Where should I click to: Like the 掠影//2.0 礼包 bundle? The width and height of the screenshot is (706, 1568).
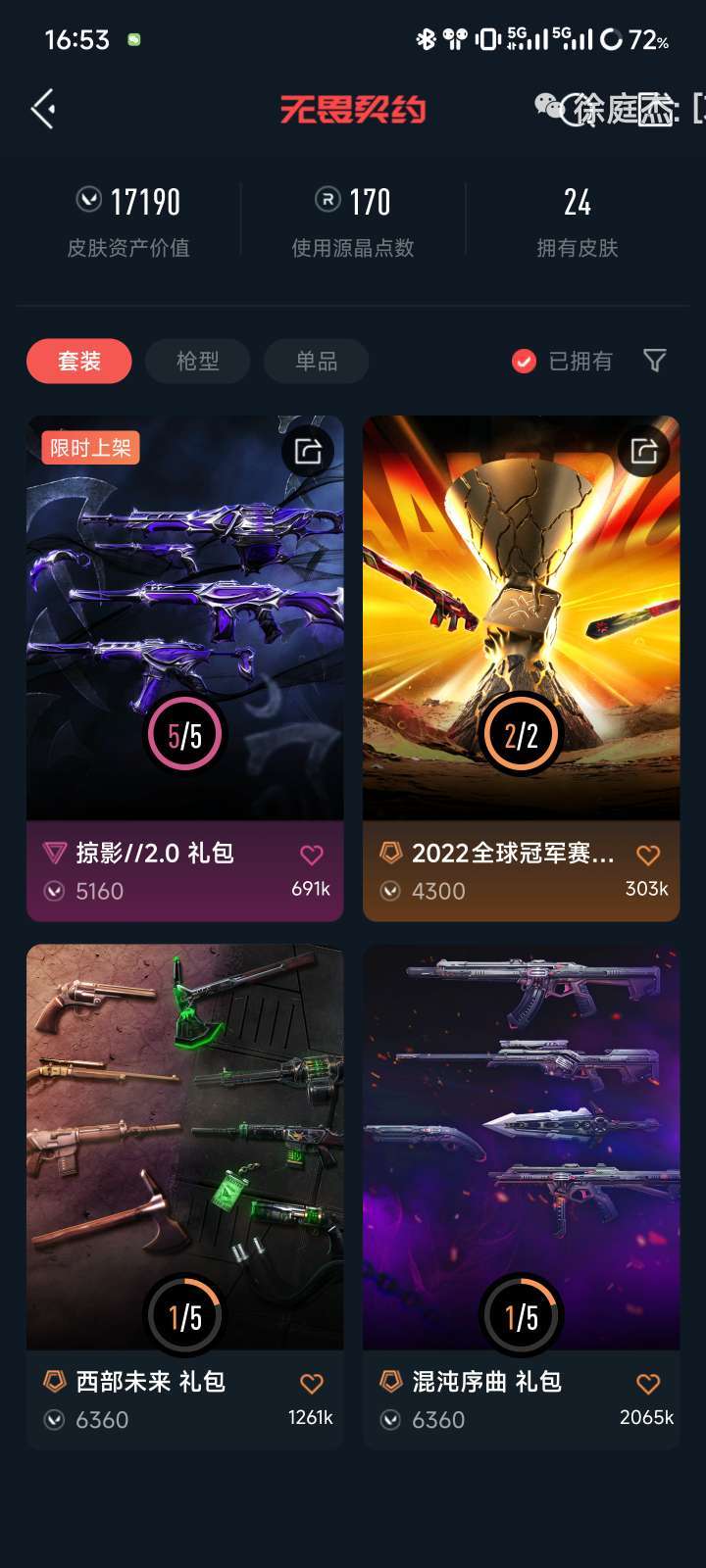tap(311, 855)
